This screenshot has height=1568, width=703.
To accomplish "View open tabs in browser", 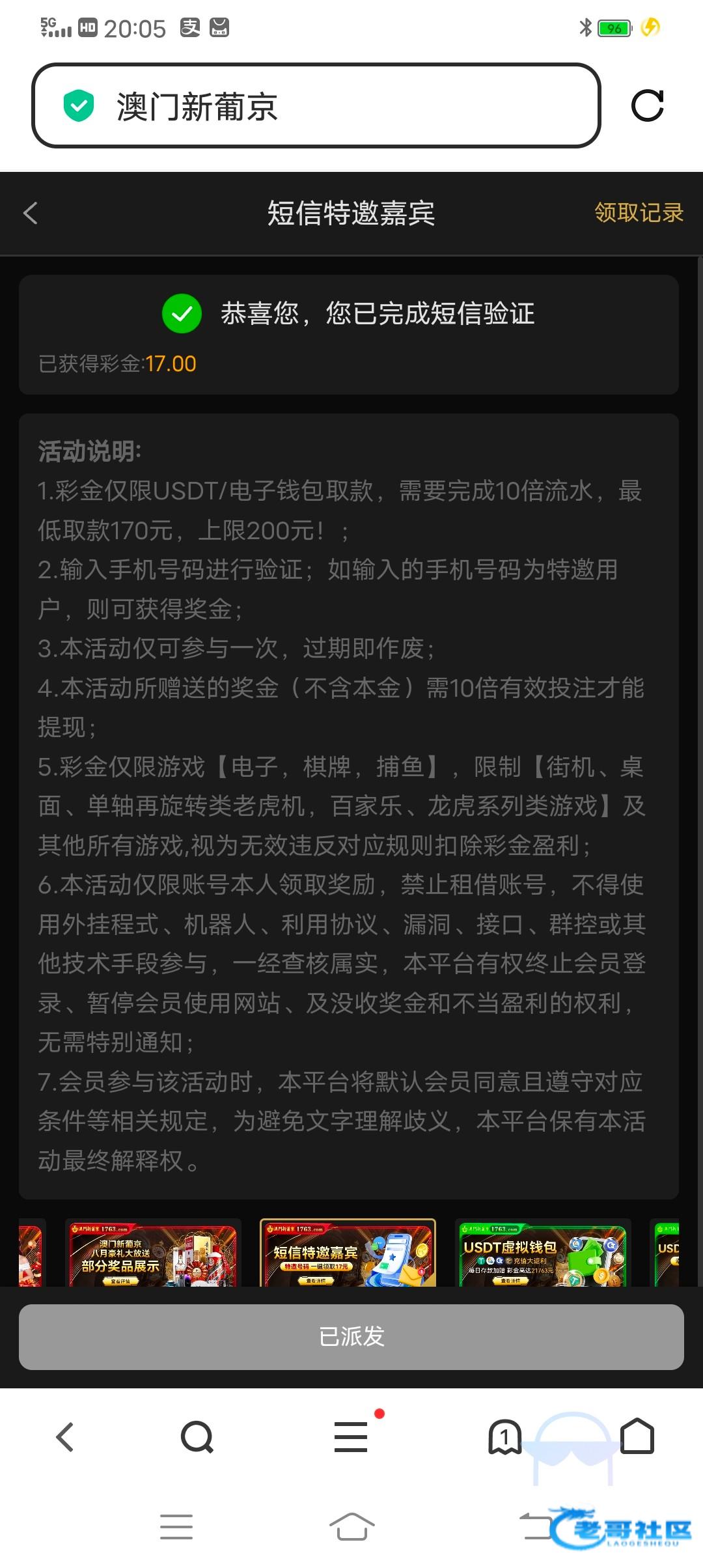I will coord(504,1436).
